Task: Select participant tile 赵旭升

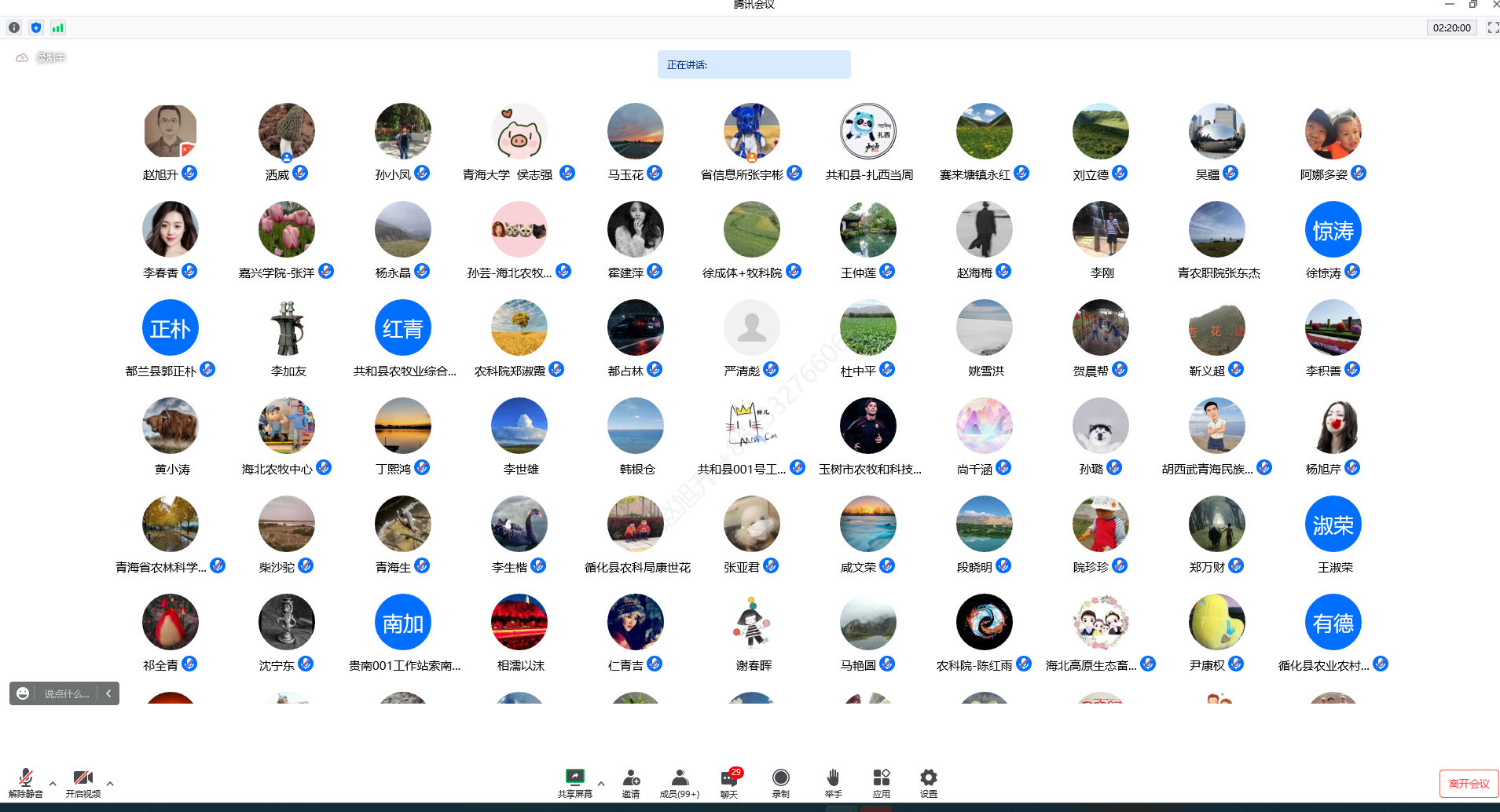Action: [170, 132]
